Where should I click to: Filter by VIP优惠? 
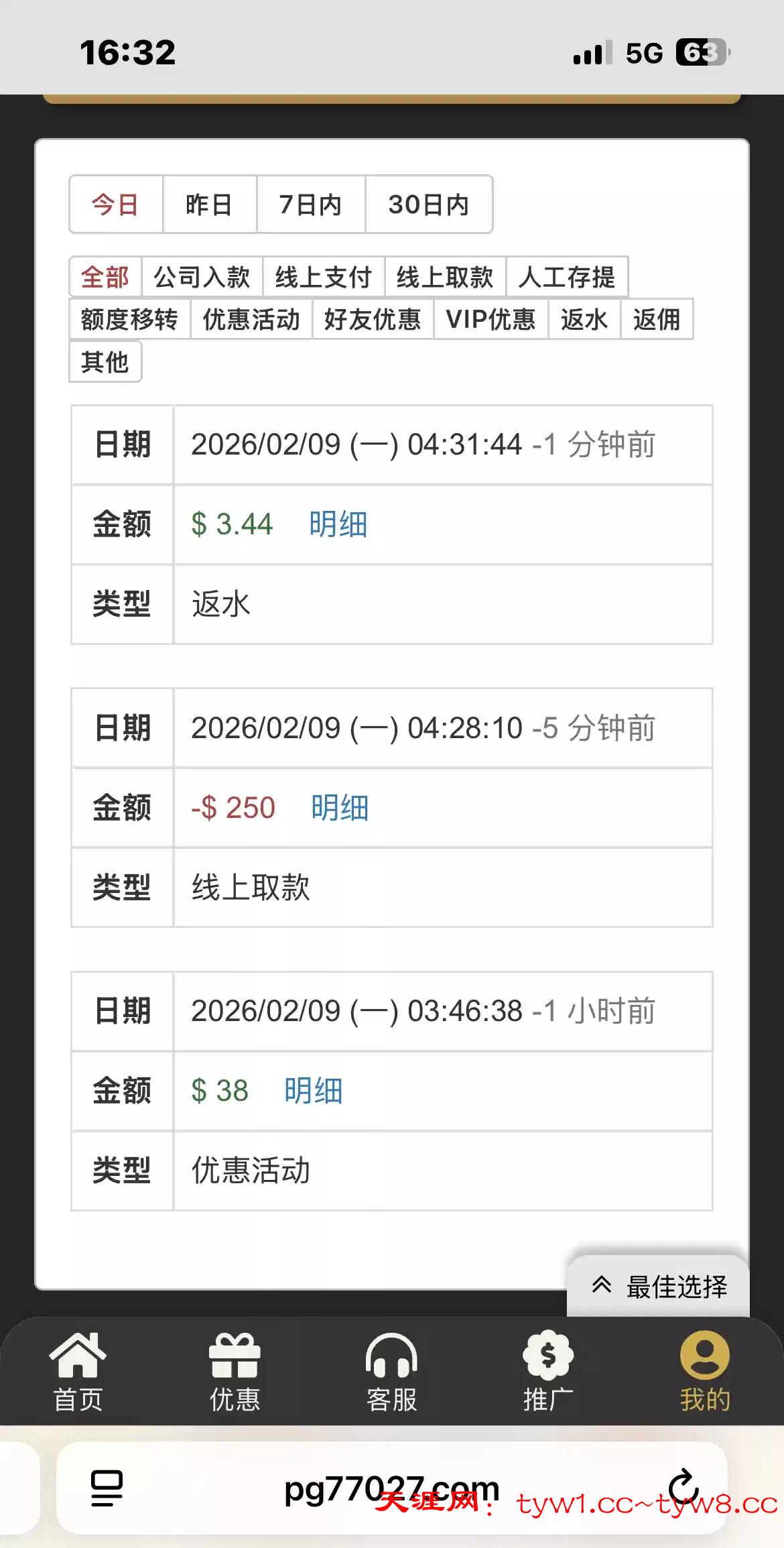coord(491,319)
